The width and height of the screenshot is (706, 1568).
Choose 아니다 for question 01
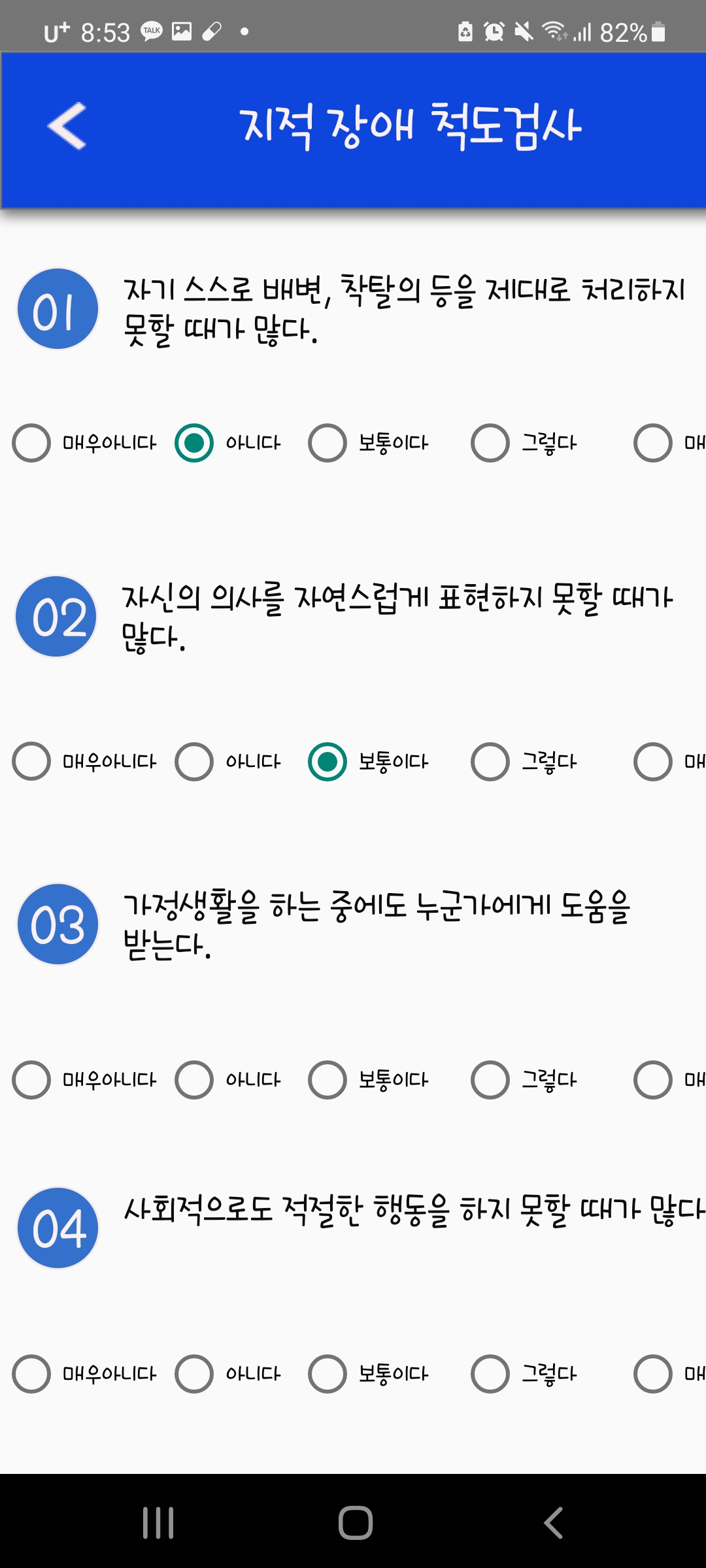coord(194,443)
